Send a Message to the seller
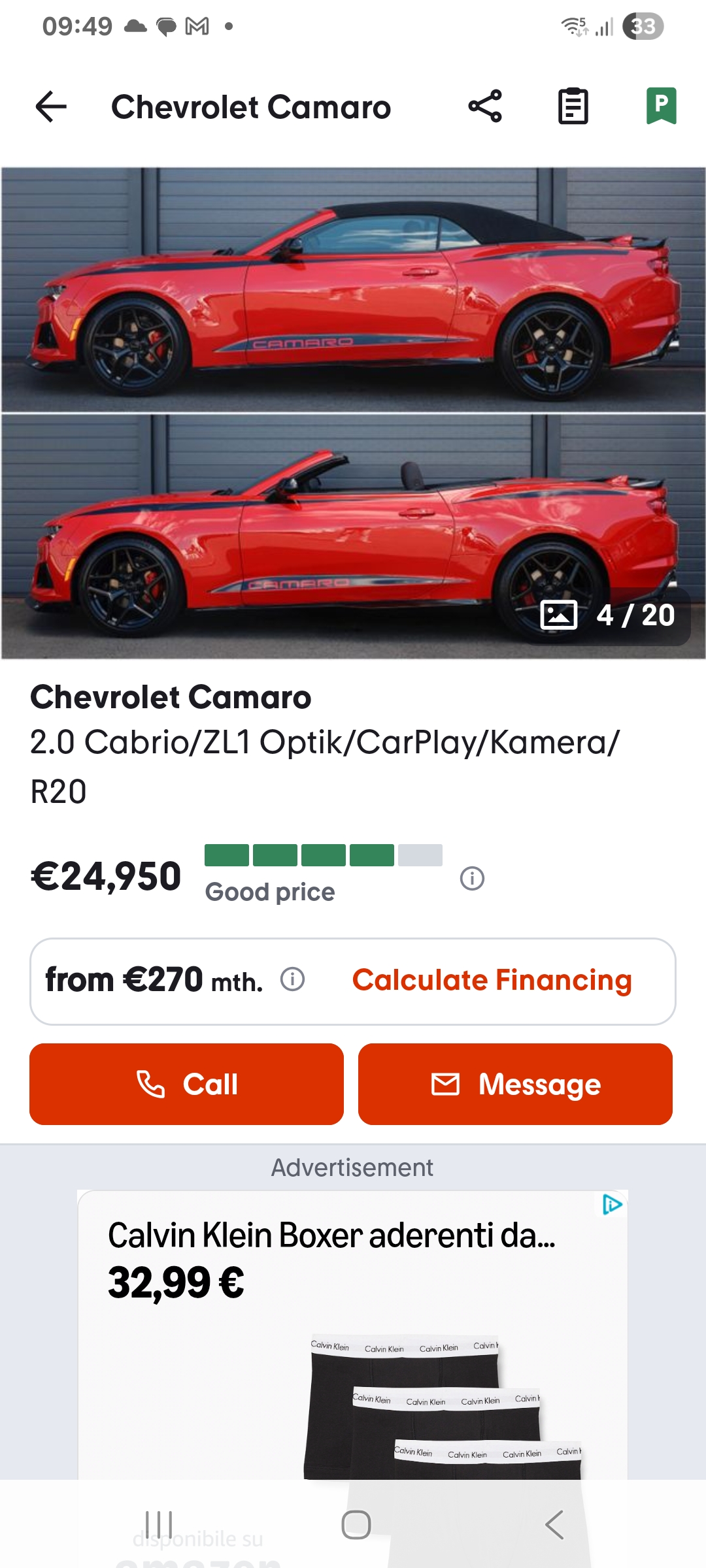This screenshot has height=1568, width=706. coord(515,1084)
